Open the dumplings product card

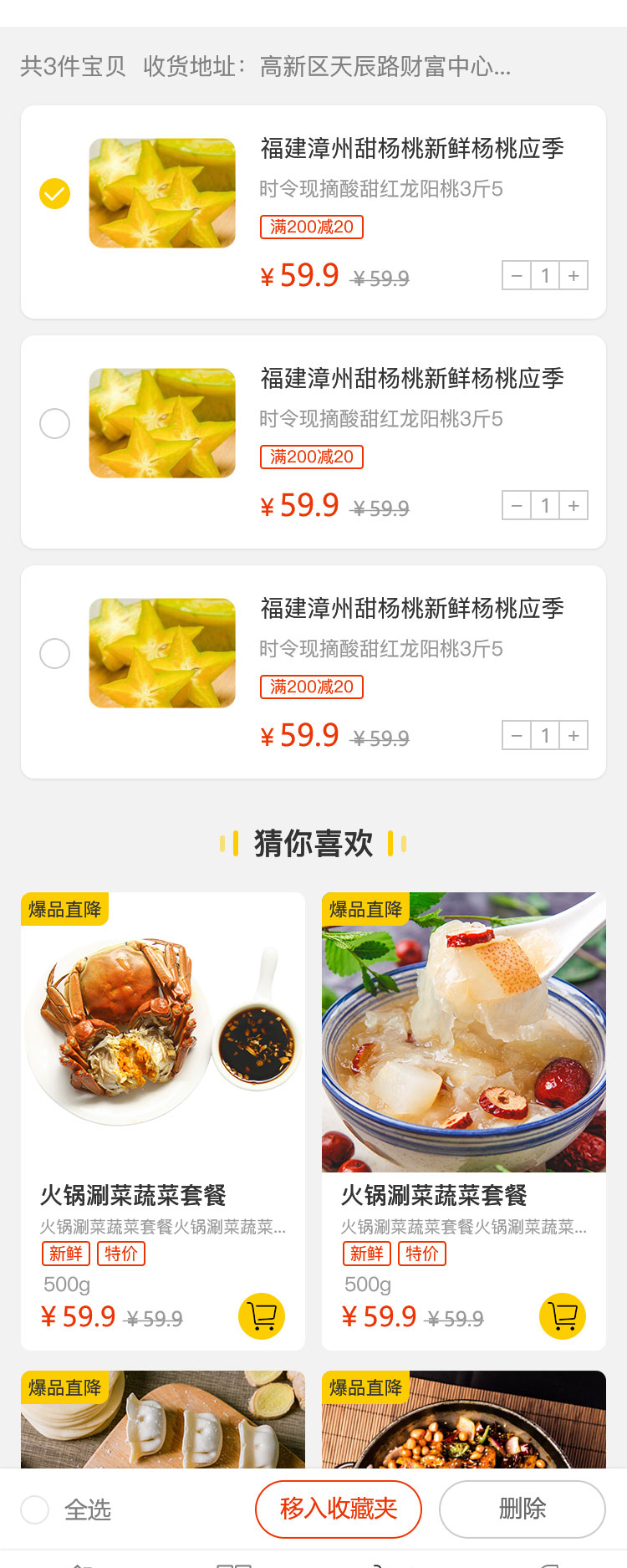162,1422
